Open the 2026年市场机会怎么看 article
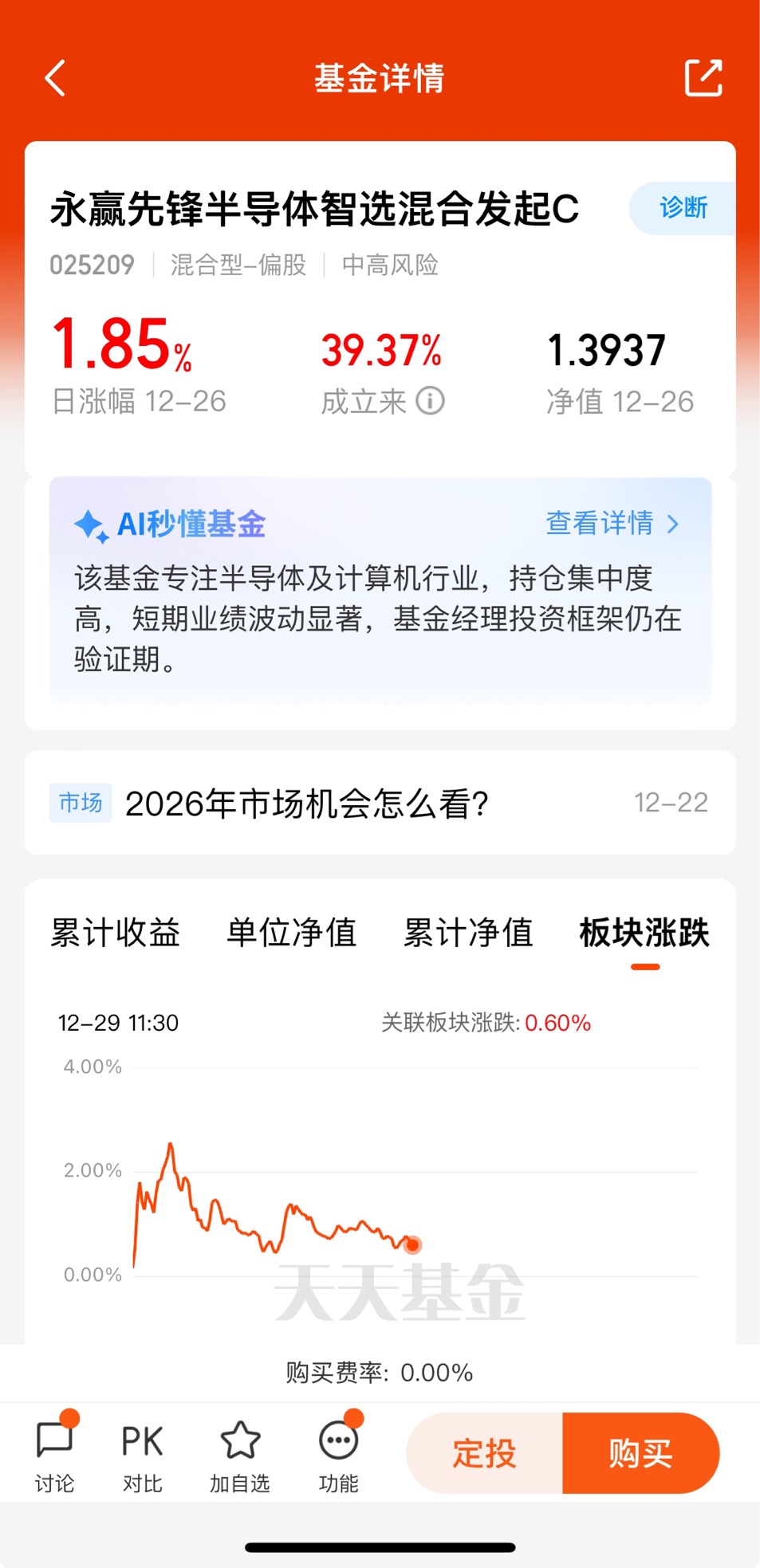 [x=380, y=803]
